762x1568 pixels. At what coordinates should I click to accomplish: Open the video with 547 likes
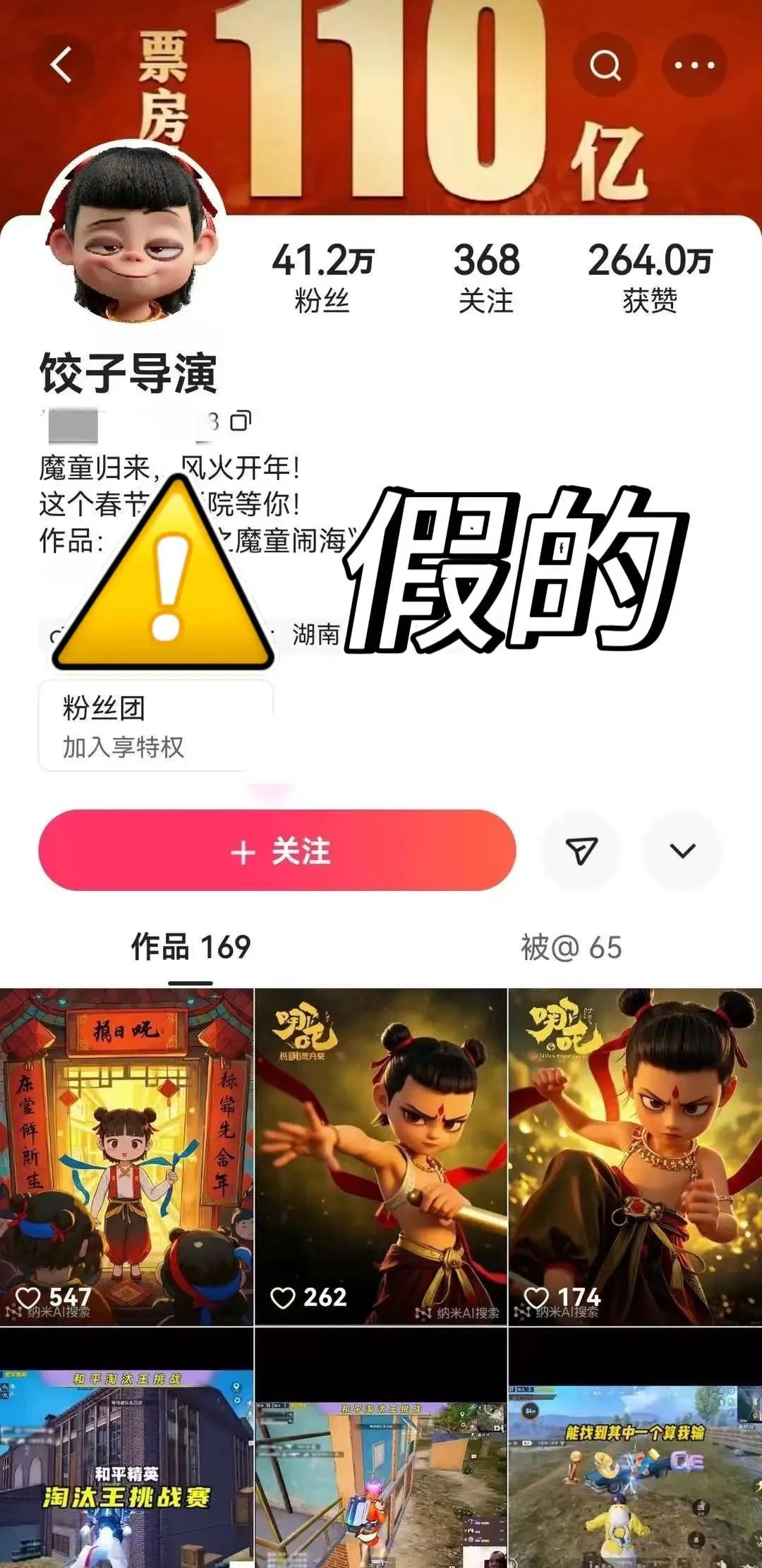click(x=126, y=1156)
